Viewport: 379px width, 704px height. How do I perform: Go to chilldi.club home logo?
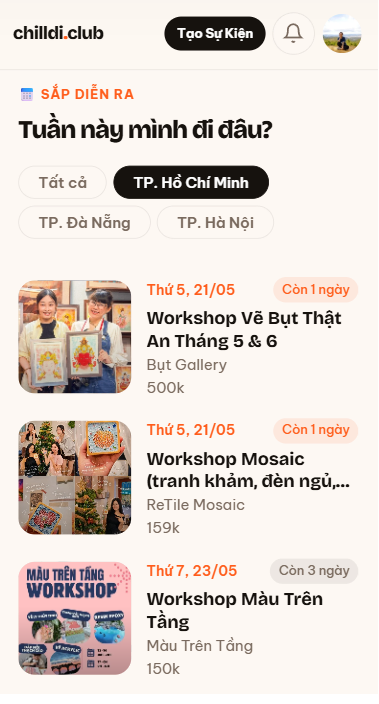coord(58,33)
